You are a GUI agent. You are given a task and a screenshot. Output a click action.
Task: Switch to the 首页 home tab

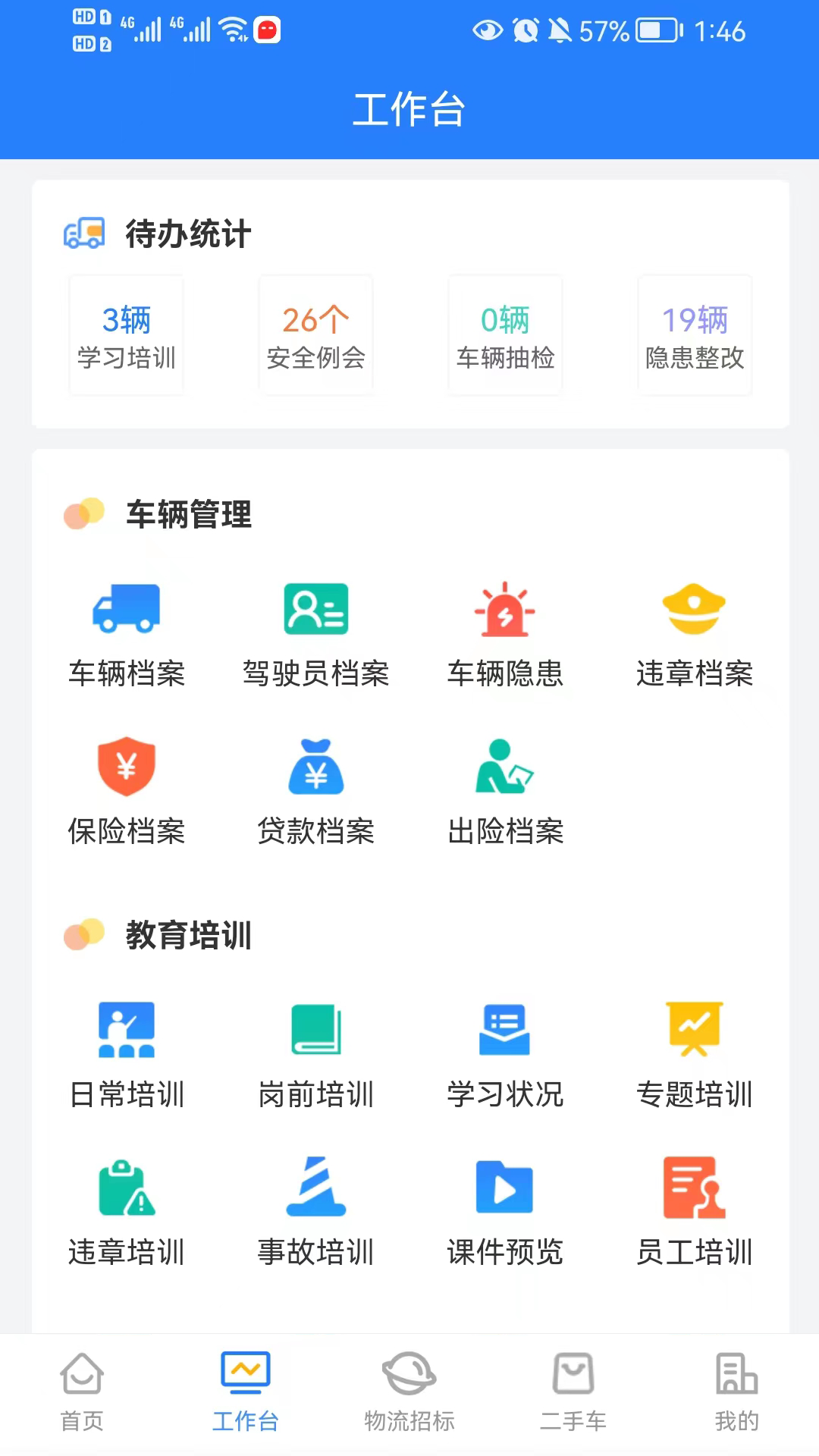click(82, 1392)
